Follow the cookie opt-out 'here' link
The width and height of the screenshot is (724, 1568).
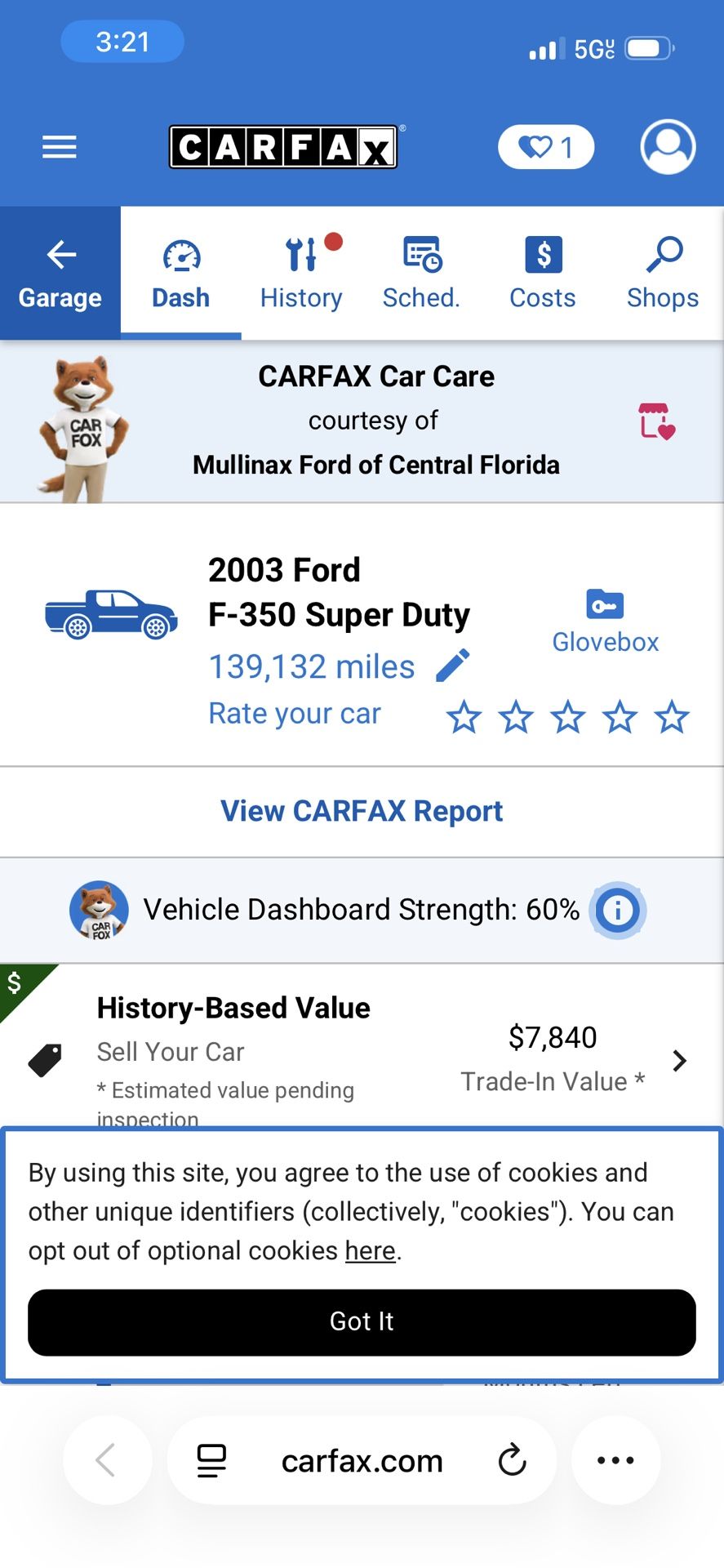(370, 1250)
